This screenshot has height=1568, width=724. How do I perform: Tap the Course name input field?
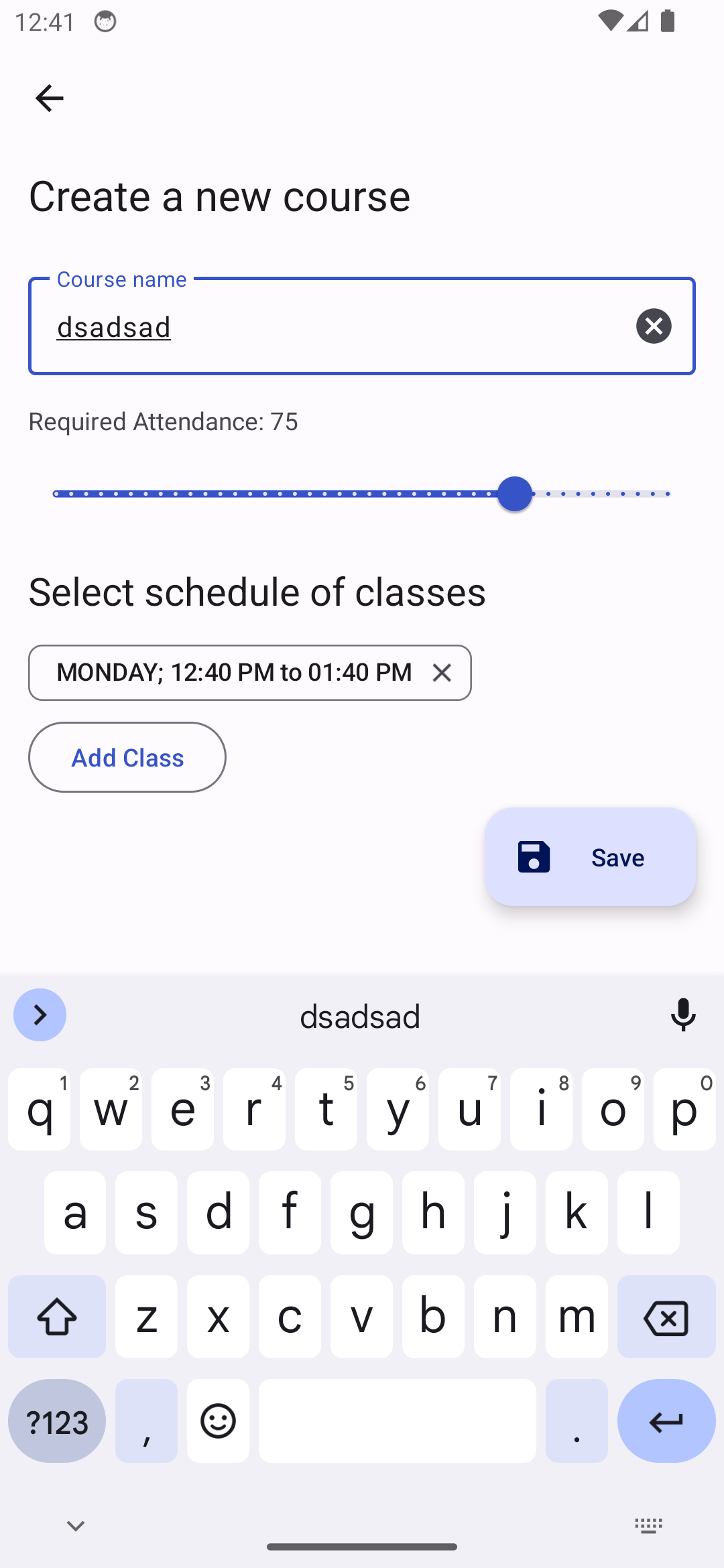(x=335, y=326)
